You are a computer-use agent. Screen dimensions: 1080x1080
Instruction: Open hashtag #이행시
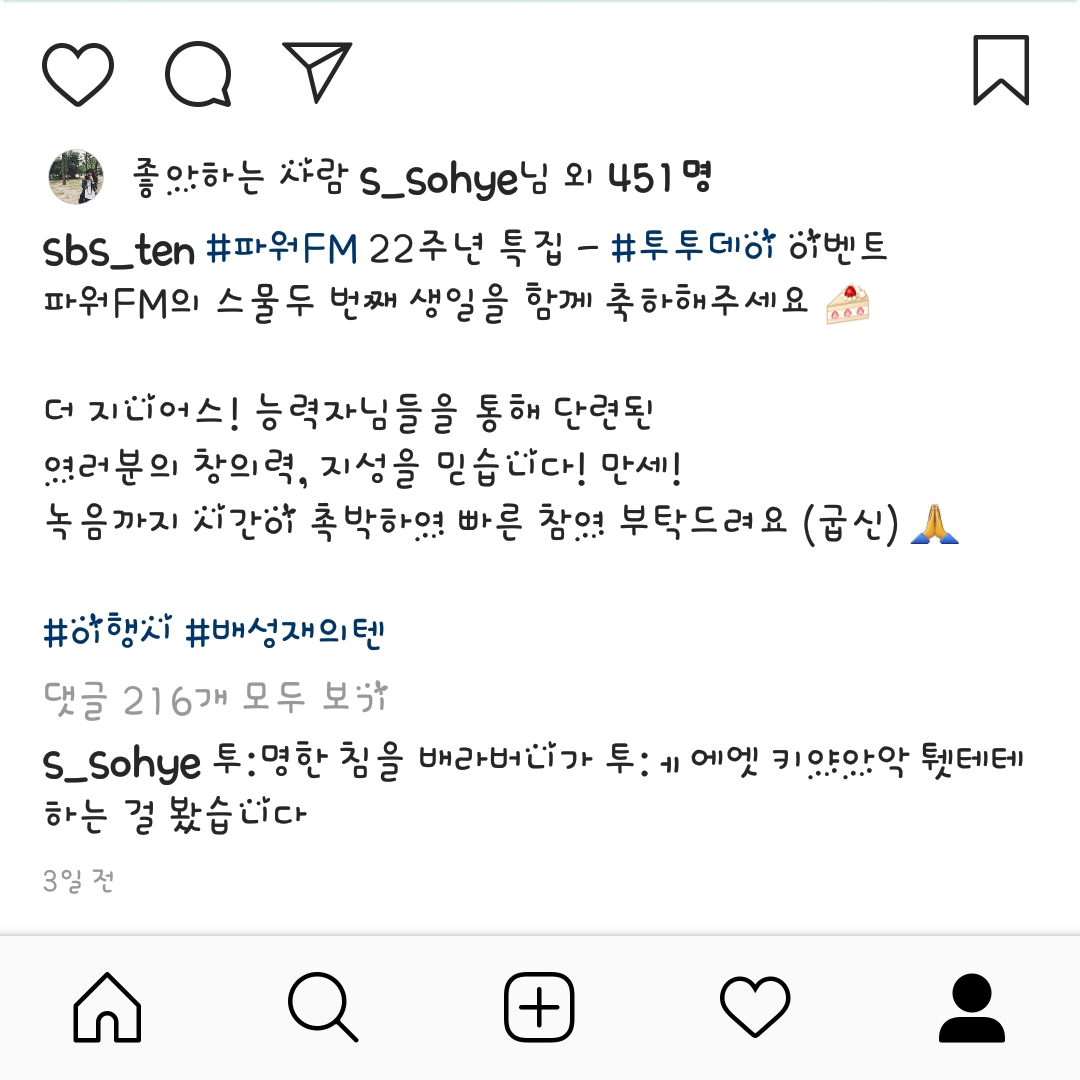click(x=110, y=632)
